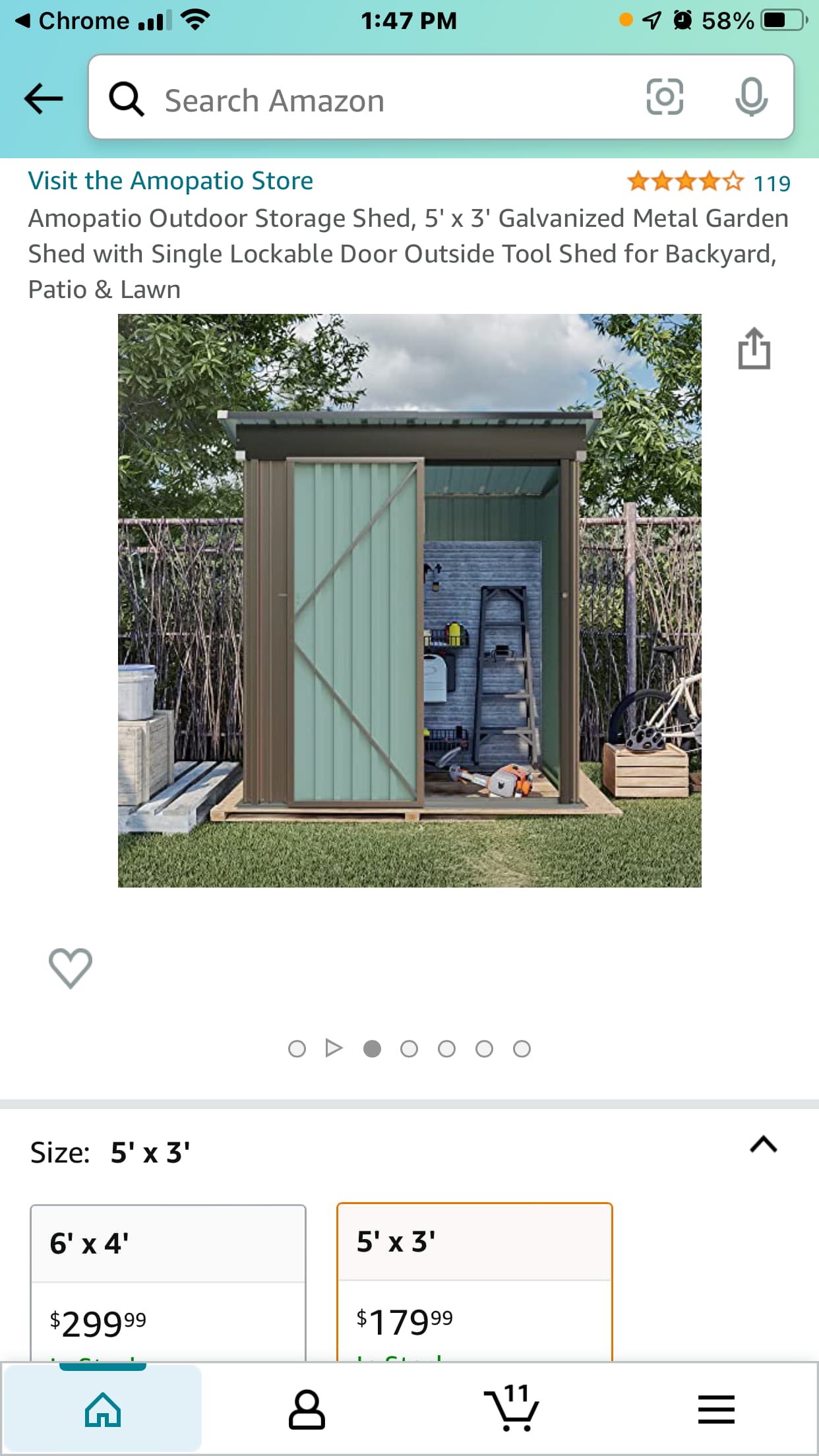The height and width of the screenshot is (1456, 819).
Task: Tap the Search Amazon field
Action: pyautogui.click(x=369, y=99)
